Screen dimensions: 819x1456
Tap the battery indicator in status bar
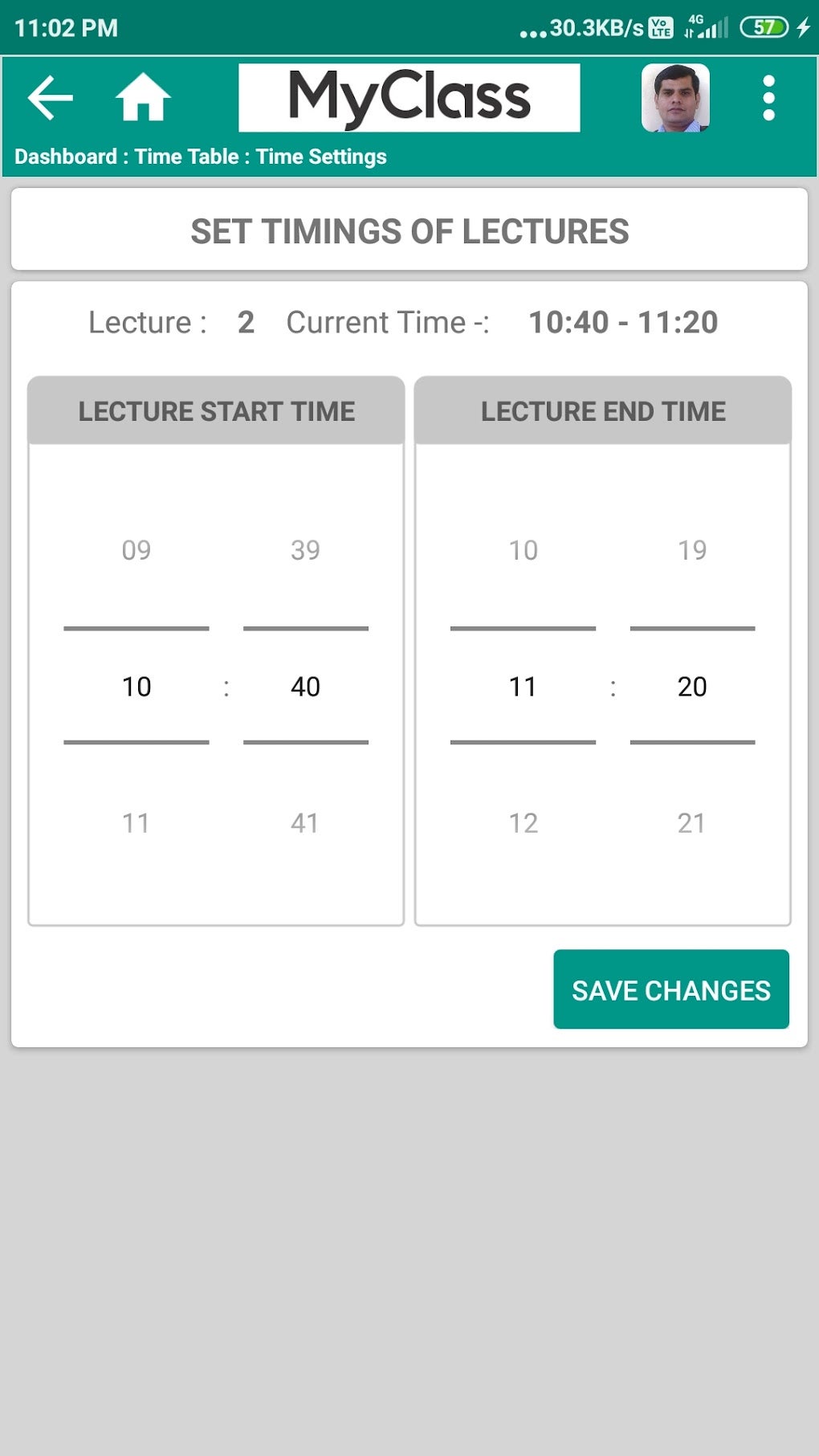[x=765, y=26]
